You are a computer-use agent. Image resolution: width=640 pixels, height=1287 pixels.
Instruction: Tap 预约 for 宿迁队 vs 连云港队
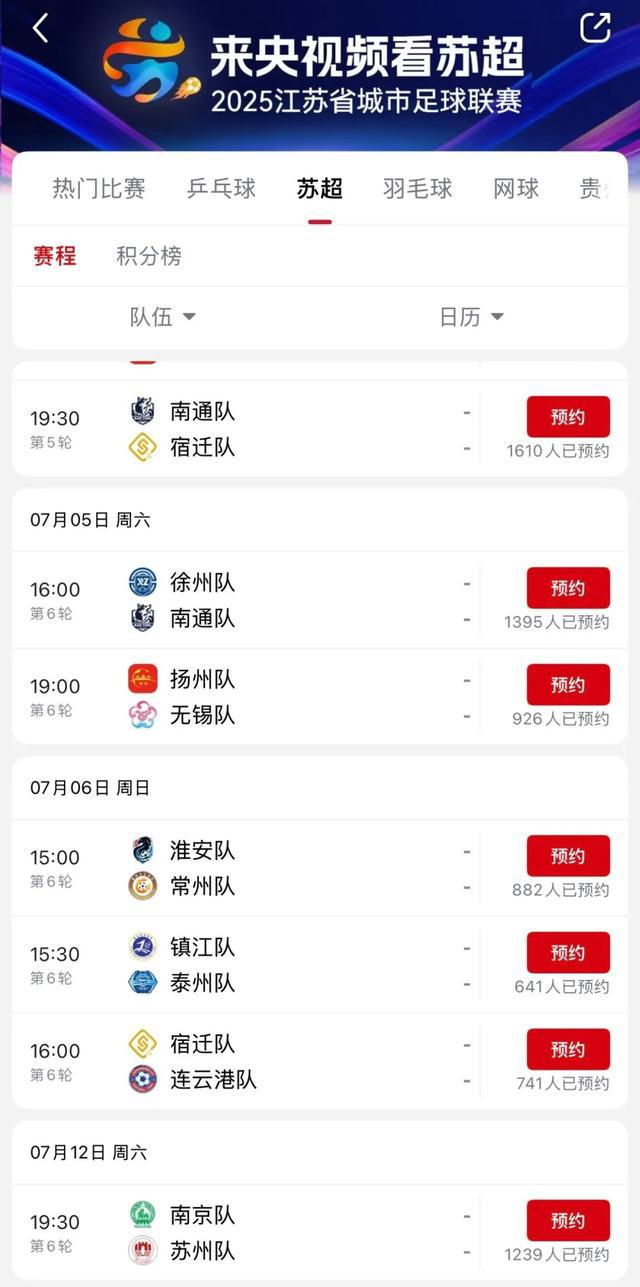pyautogui.click(x=568, y=1050)
